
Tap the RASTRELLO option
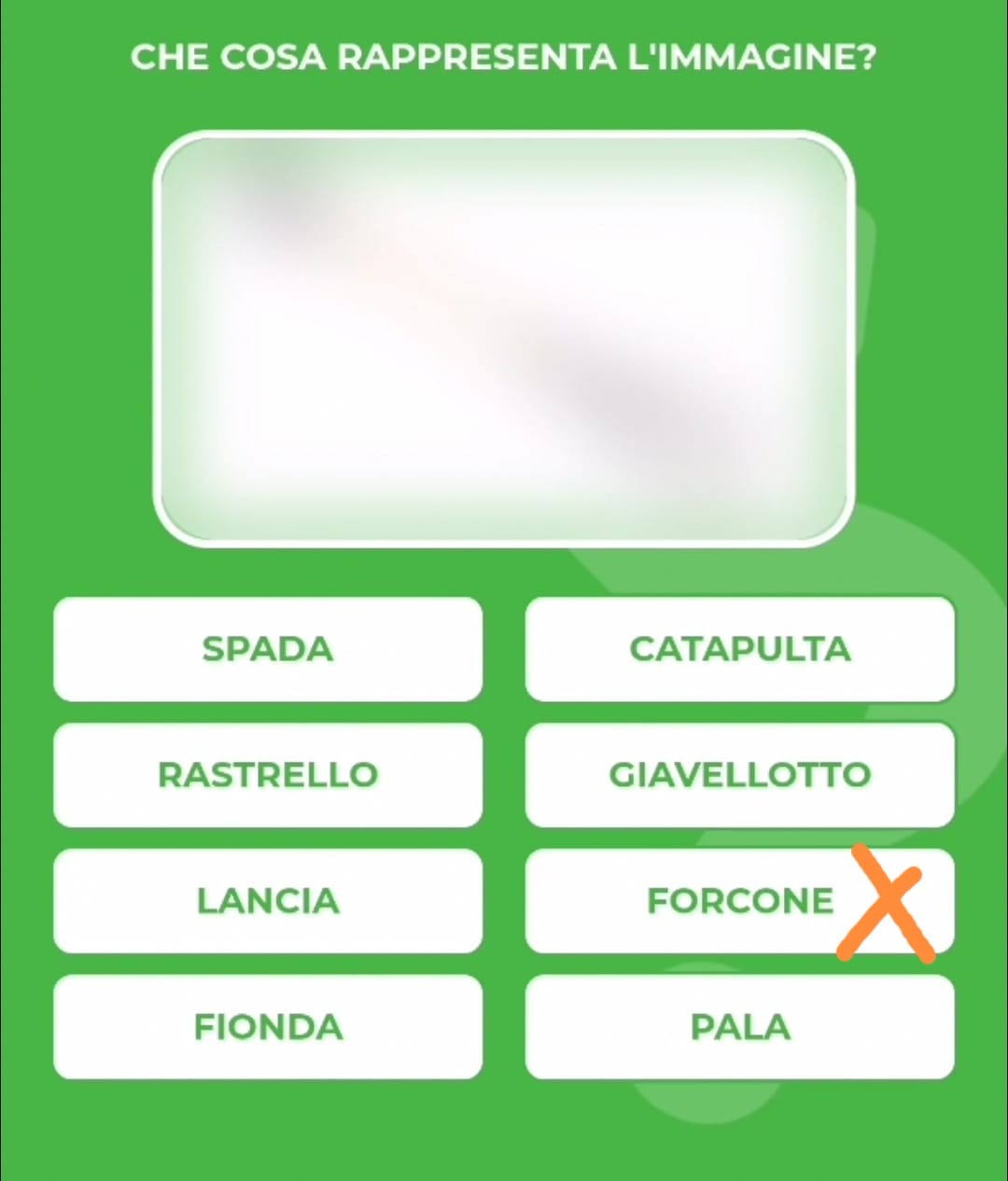[268, 775]
